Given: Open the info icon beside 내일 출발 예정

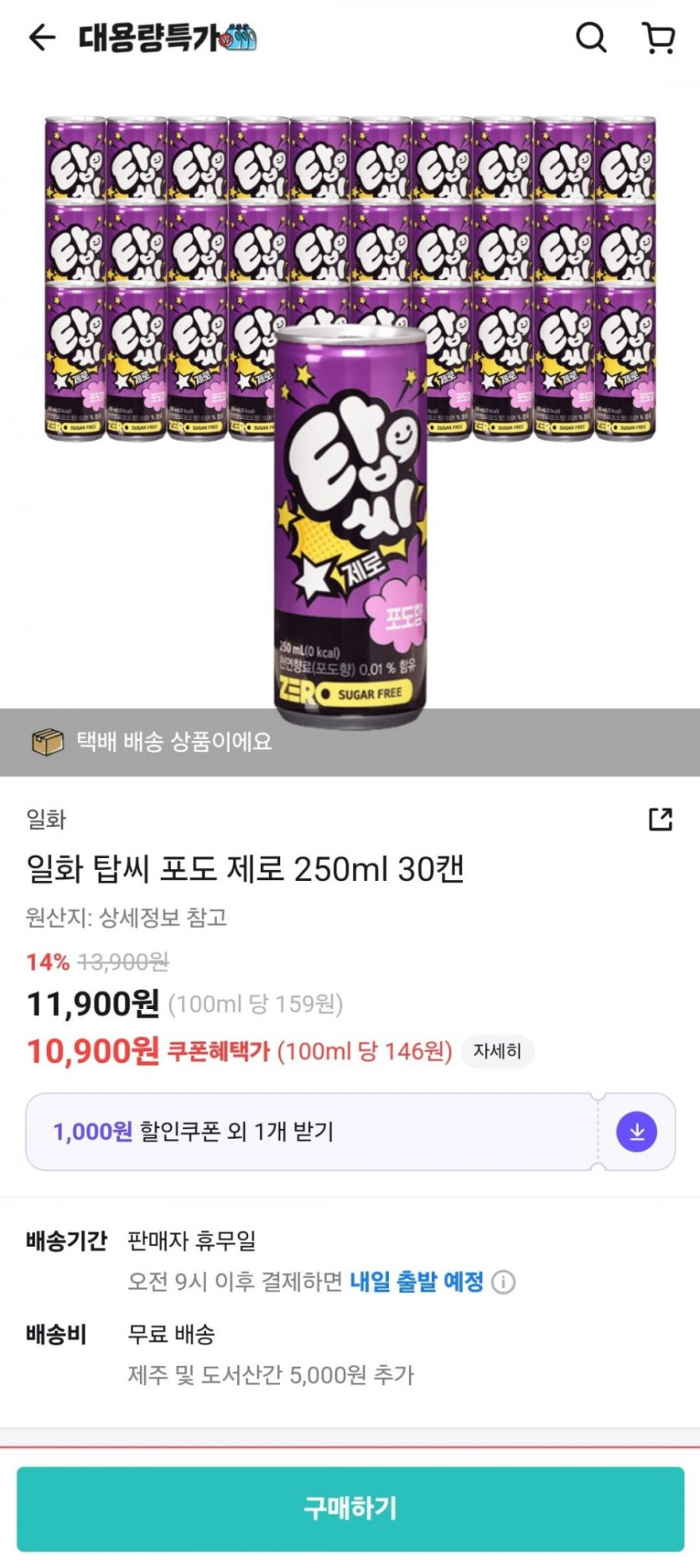Looking at the screenshot, I should [x=503, y=1281].
